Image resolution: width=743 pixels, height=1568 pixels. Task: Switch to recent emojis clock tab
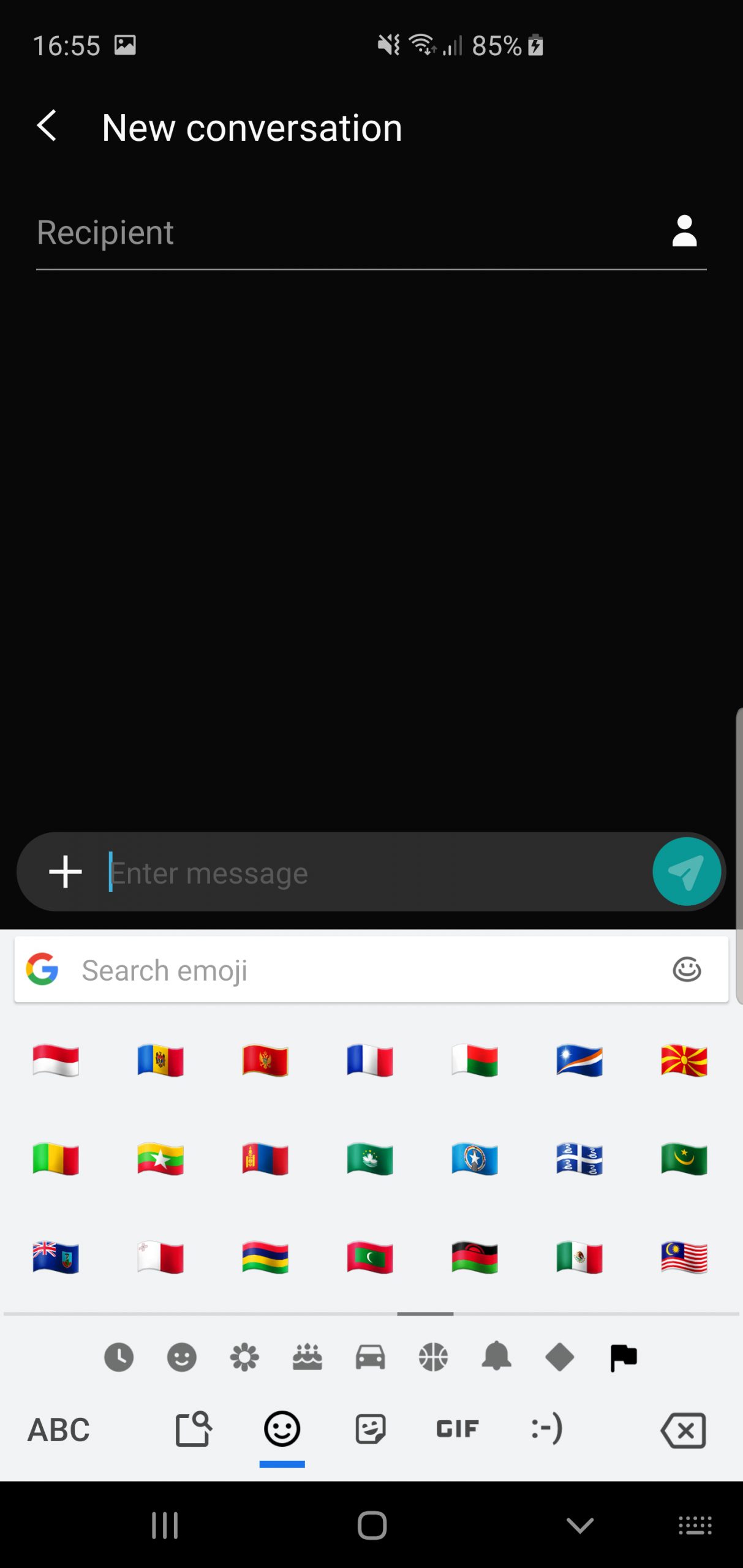pyautogui.click(x=119, y=1357)
